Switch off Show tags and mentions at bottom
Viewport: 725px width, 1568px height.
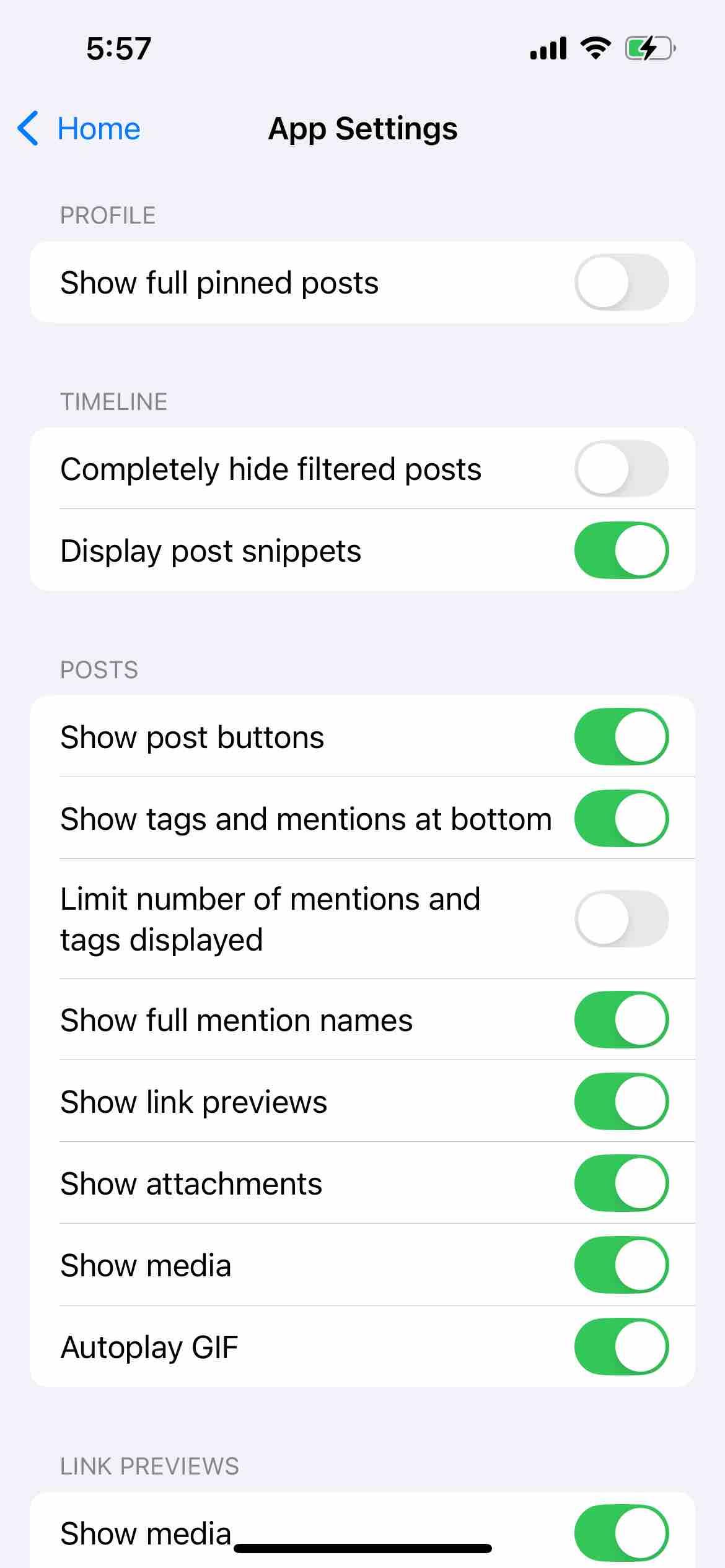622,819
